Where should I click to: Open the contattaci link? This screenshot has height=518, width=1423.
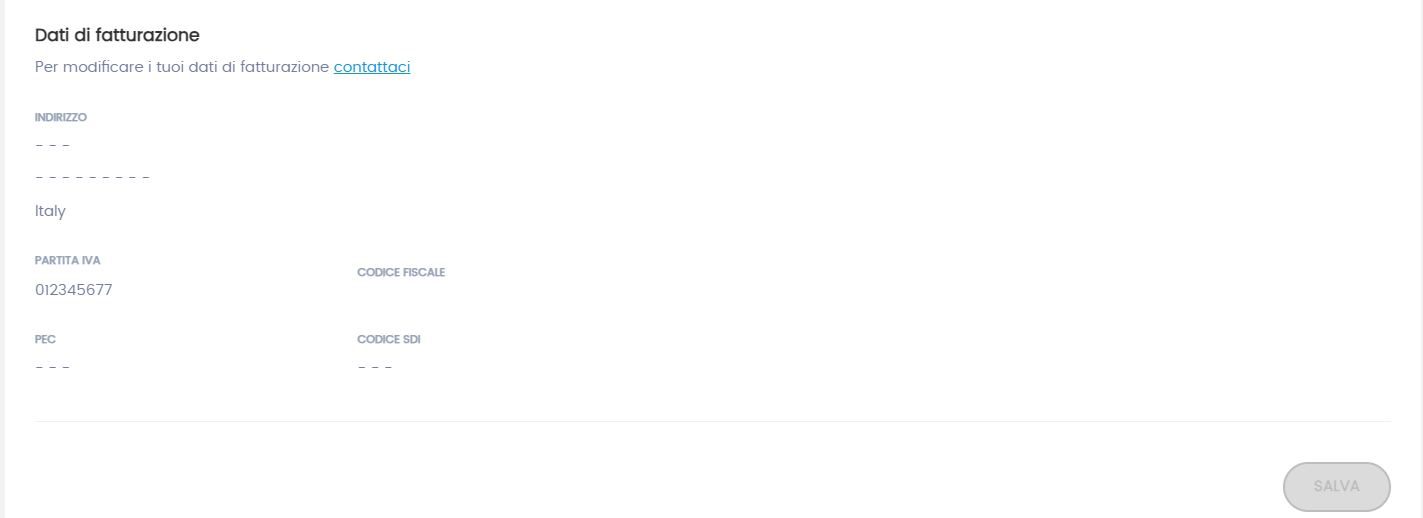tap(372, 67)
